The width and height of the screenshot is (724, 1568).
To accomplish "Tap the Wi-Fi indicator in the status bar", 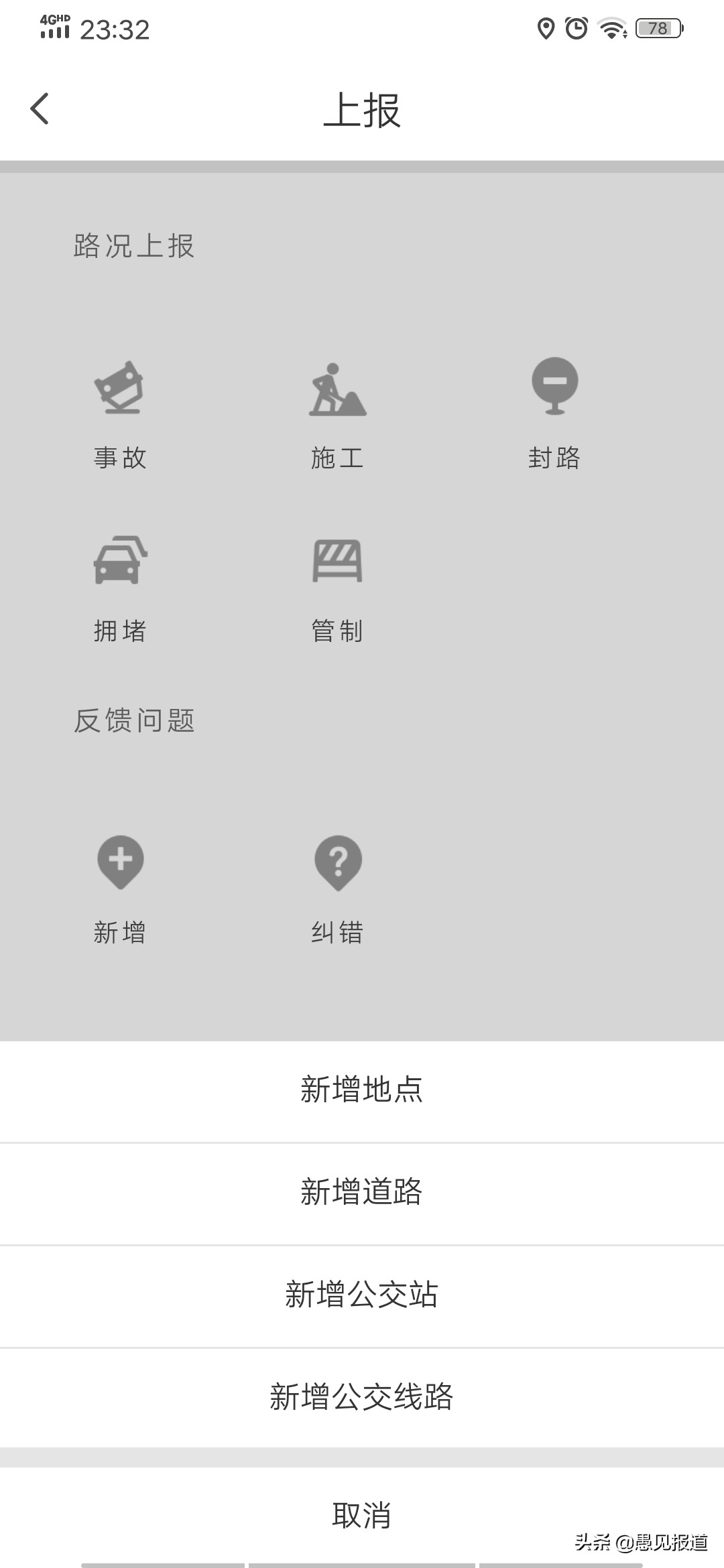I will pyautogui.click(x=611, y=27).
